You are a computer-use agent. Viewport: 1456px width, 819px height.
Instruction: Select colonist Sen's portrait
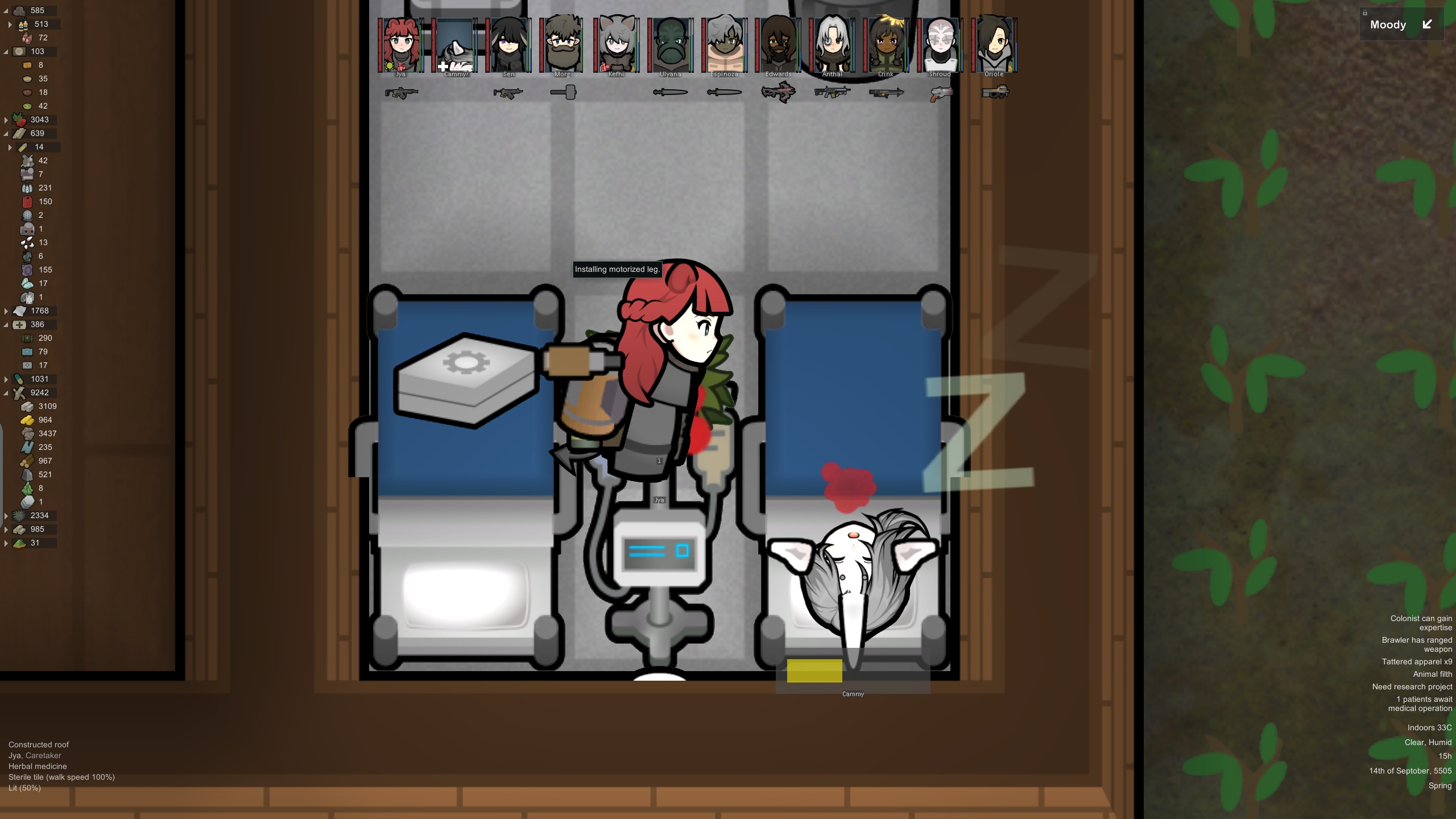509,45
